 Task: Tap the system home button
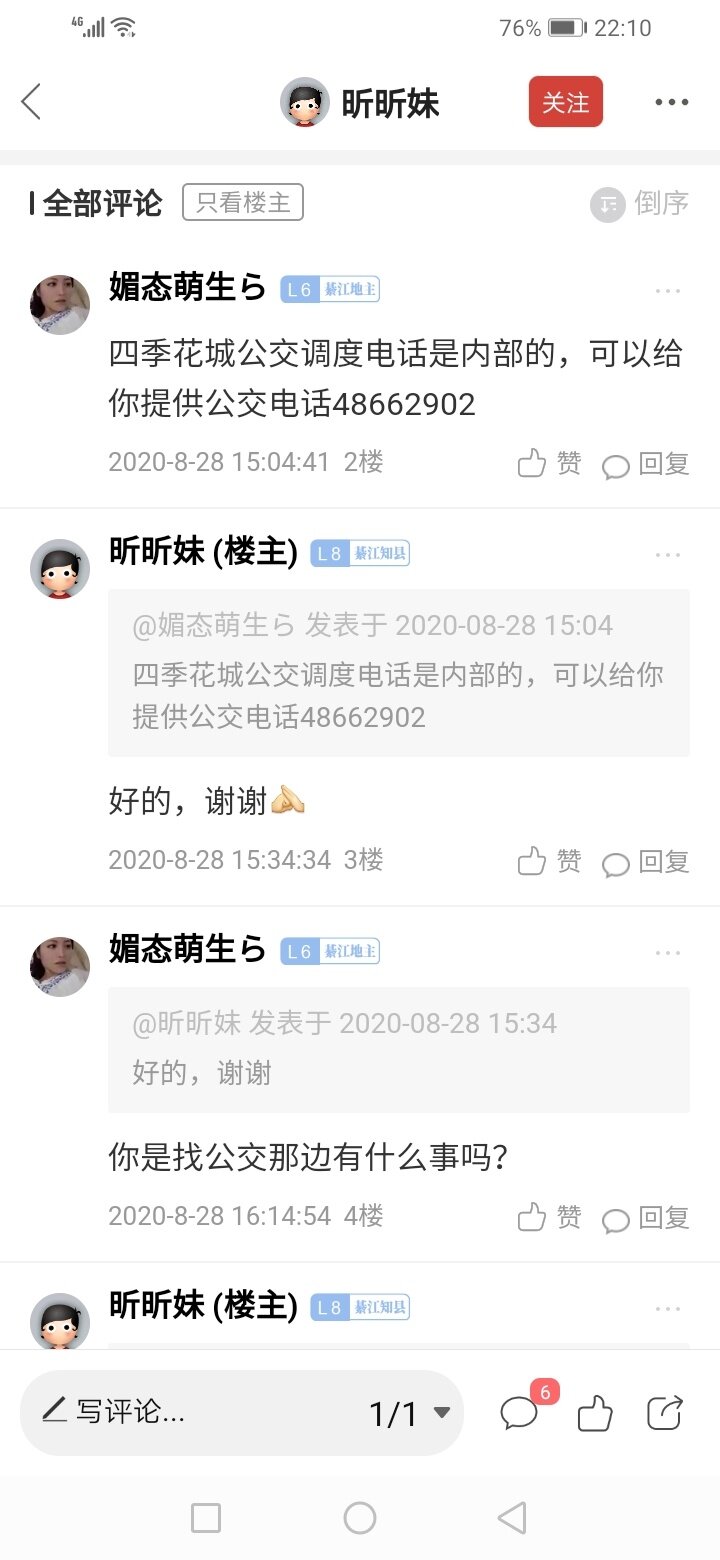click(x=360, y=1518)
